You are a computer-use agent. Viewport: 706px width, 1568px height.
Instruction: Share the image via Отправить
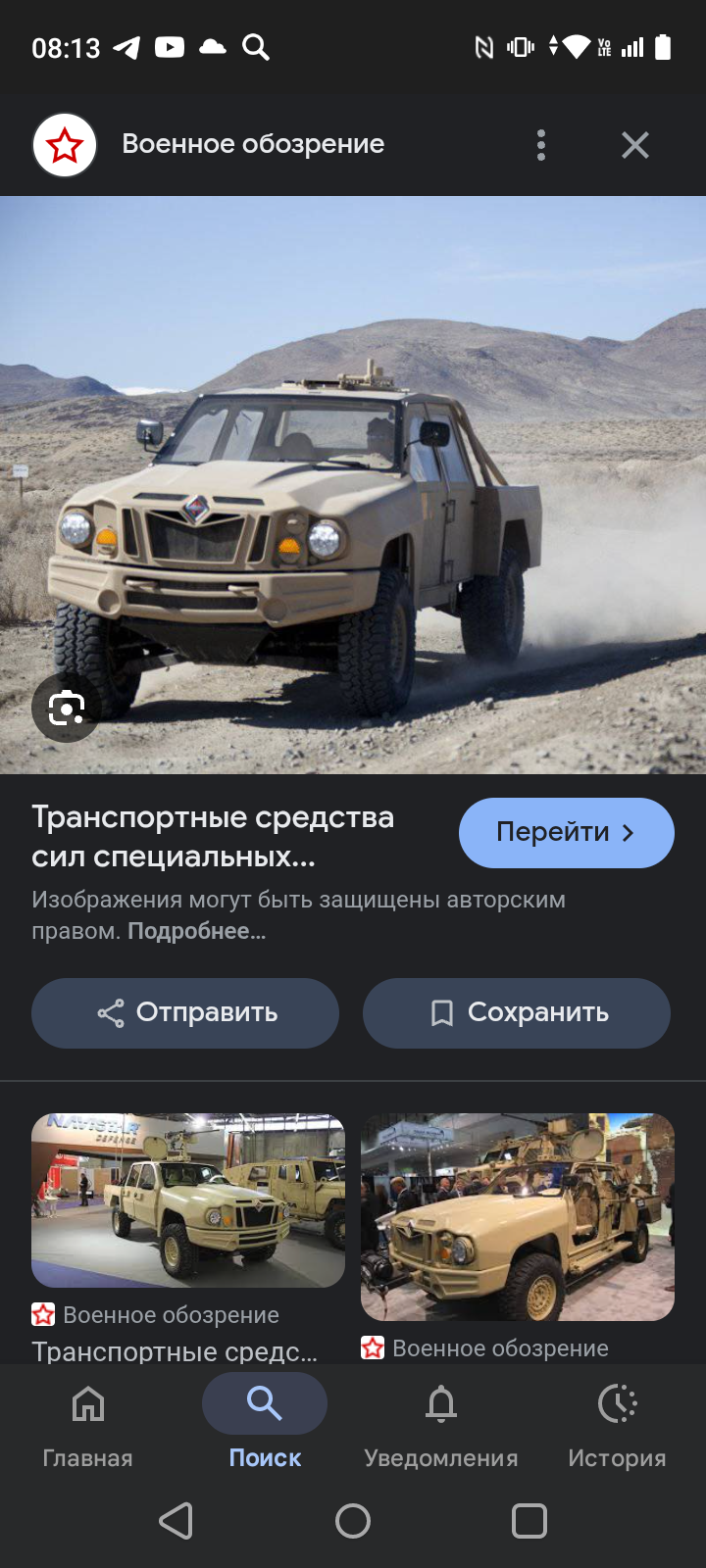coord(185,1012)
